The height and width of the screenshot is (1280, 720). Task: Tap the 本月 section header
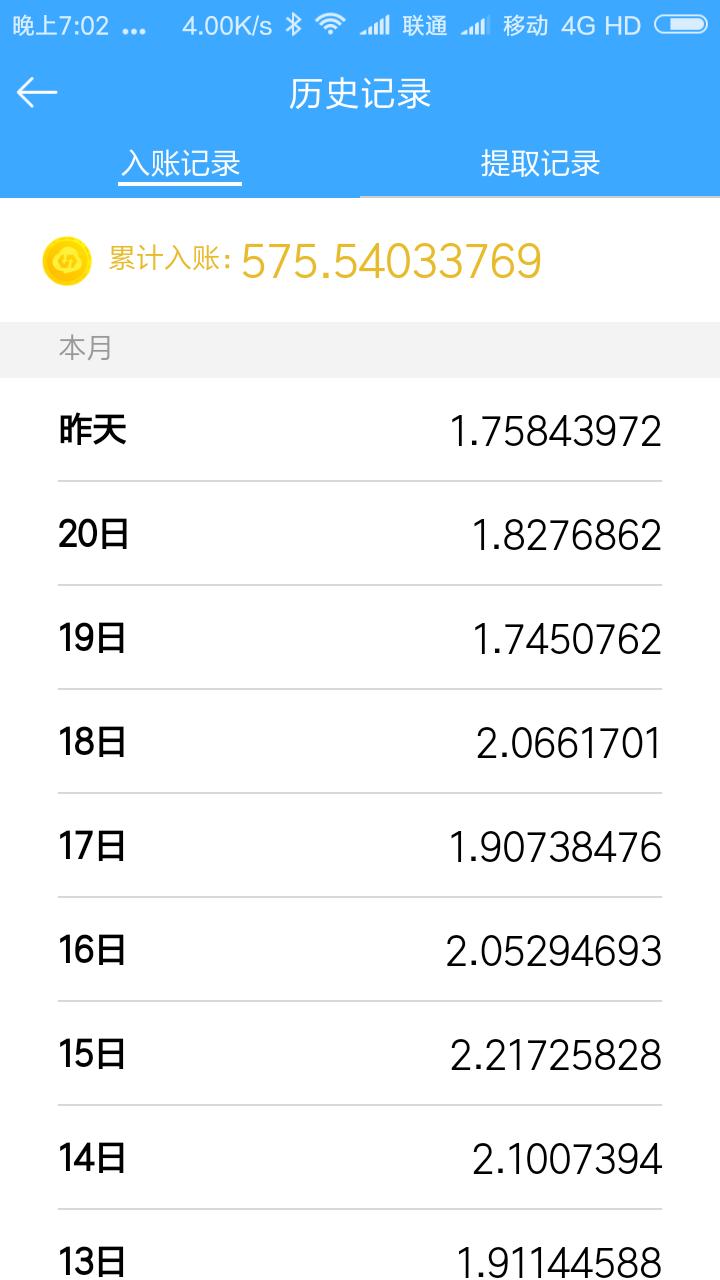click(x=83, y=348)
